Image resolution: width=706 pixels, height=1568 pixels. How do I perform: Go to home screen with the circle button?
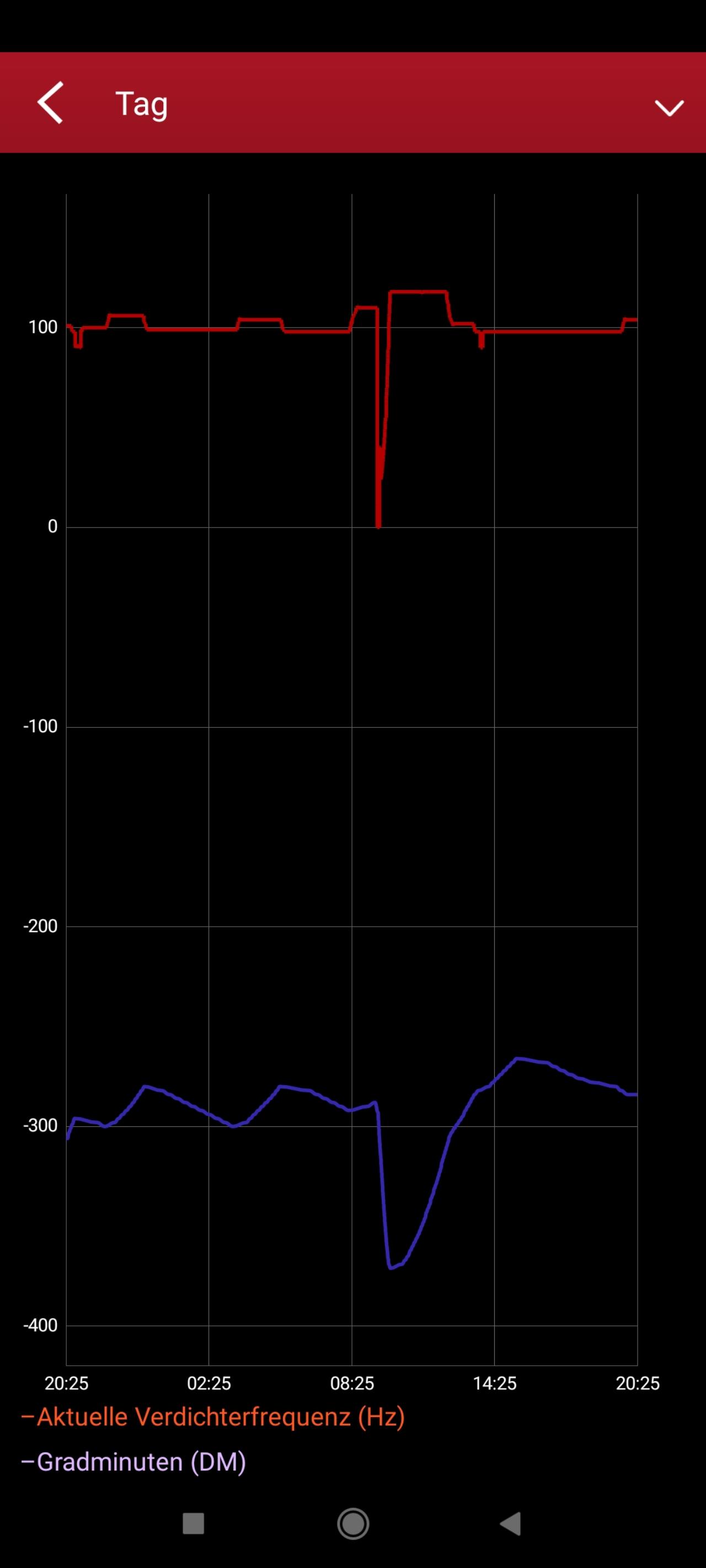pyautogui.click(x=354, y=1523)
